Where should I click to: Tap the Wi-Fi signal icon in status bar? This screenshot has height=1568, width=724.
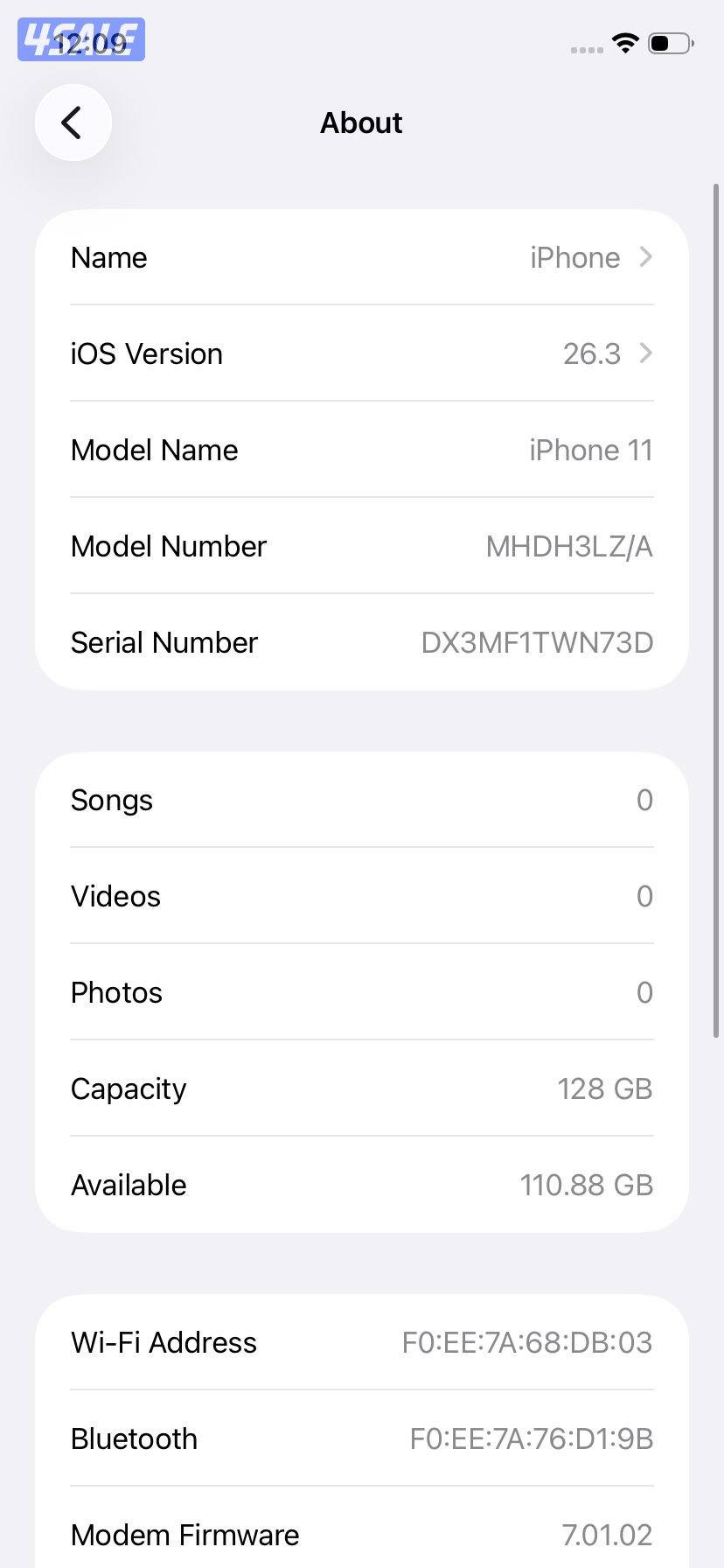624,43
